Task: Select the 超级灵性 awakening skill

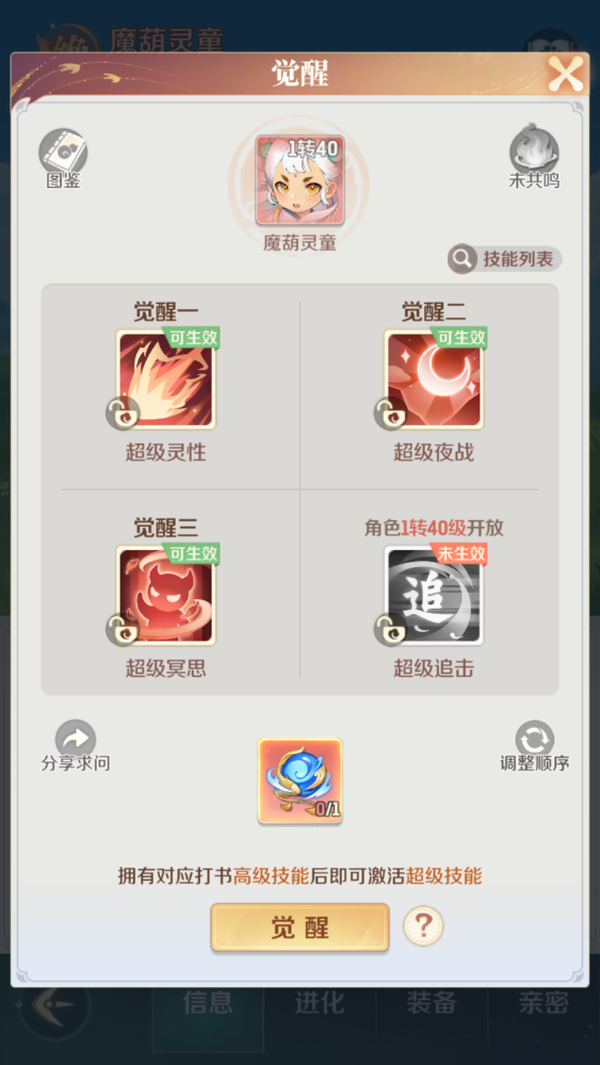Action: click(166, 380)
